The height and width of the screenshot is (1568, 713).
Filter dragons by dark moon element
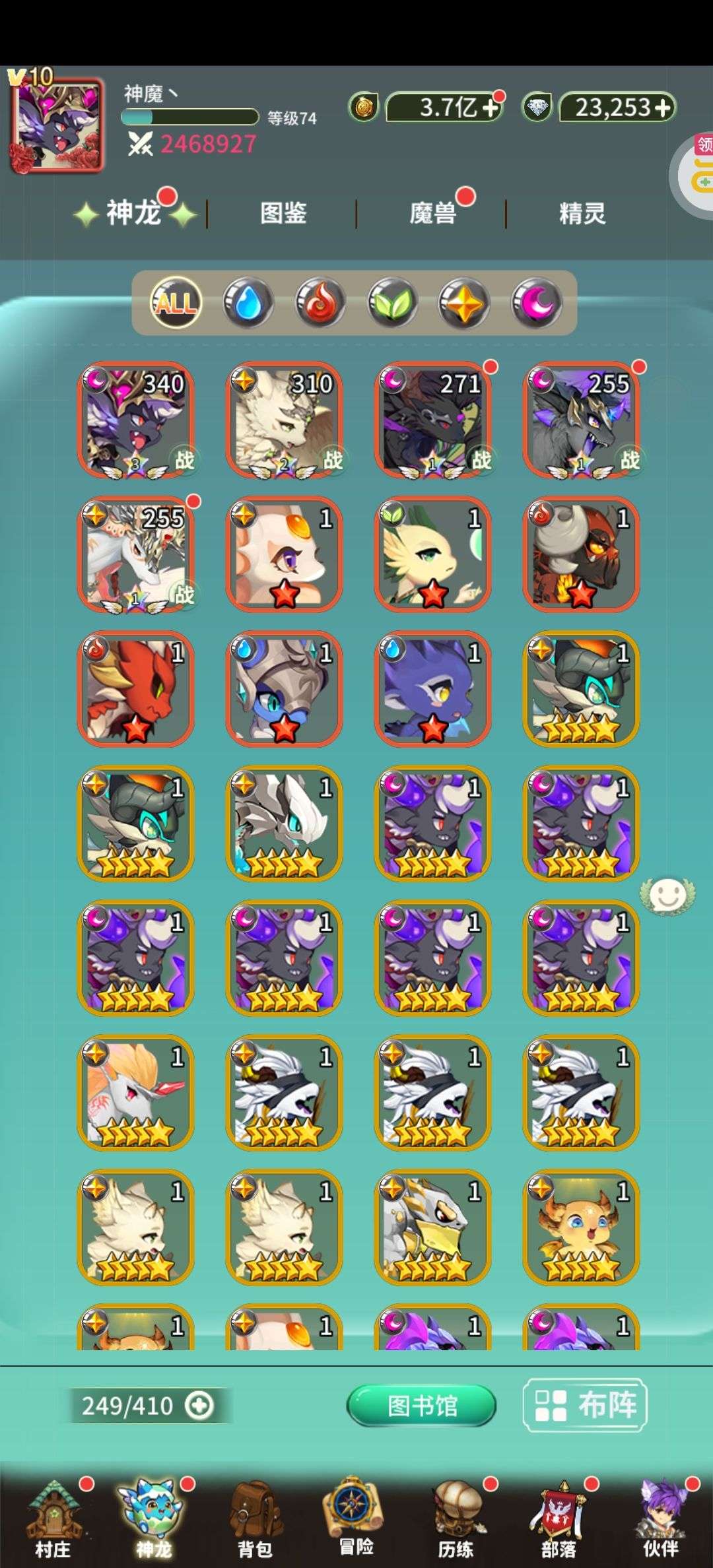coord(537,303)
